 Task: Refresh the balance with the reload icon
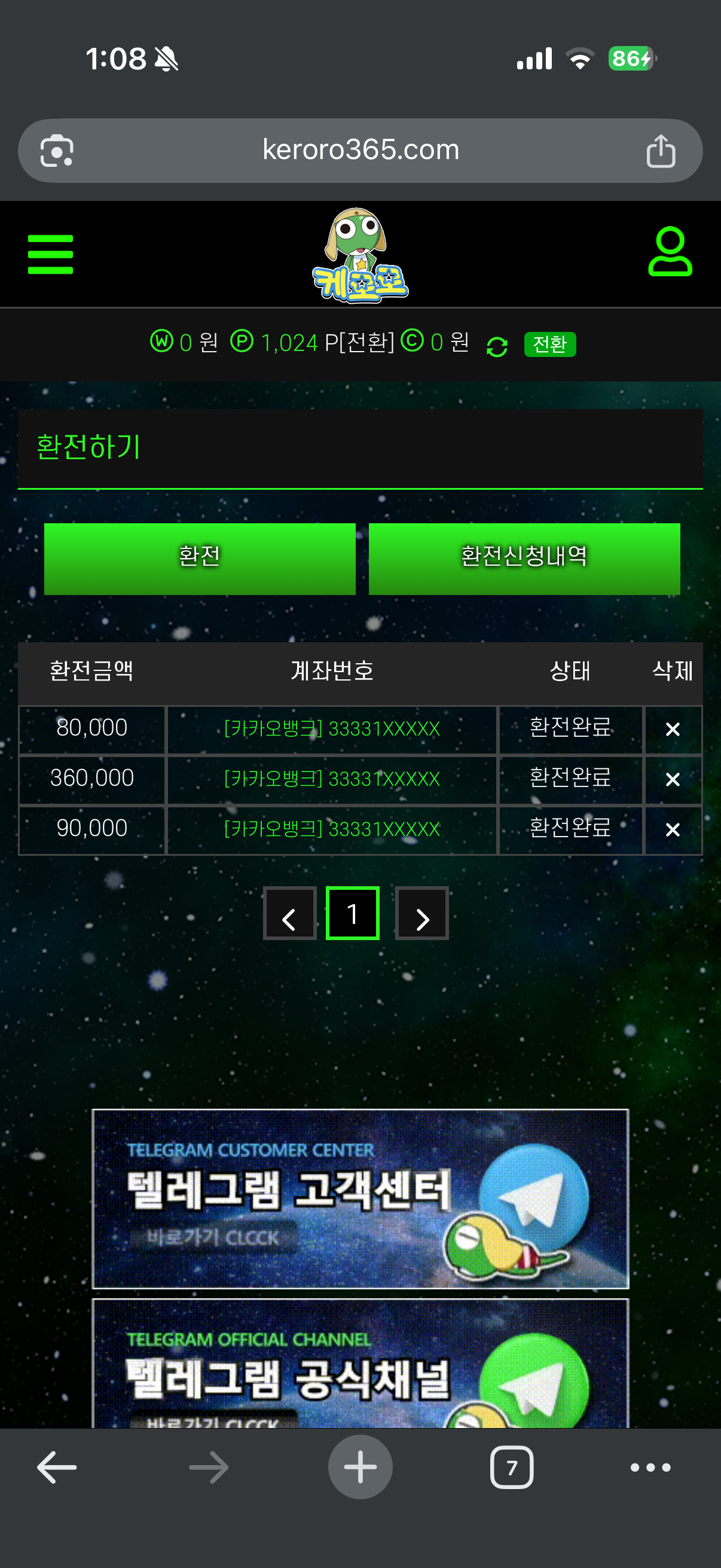pyautogui.click(x=497, y=346)
